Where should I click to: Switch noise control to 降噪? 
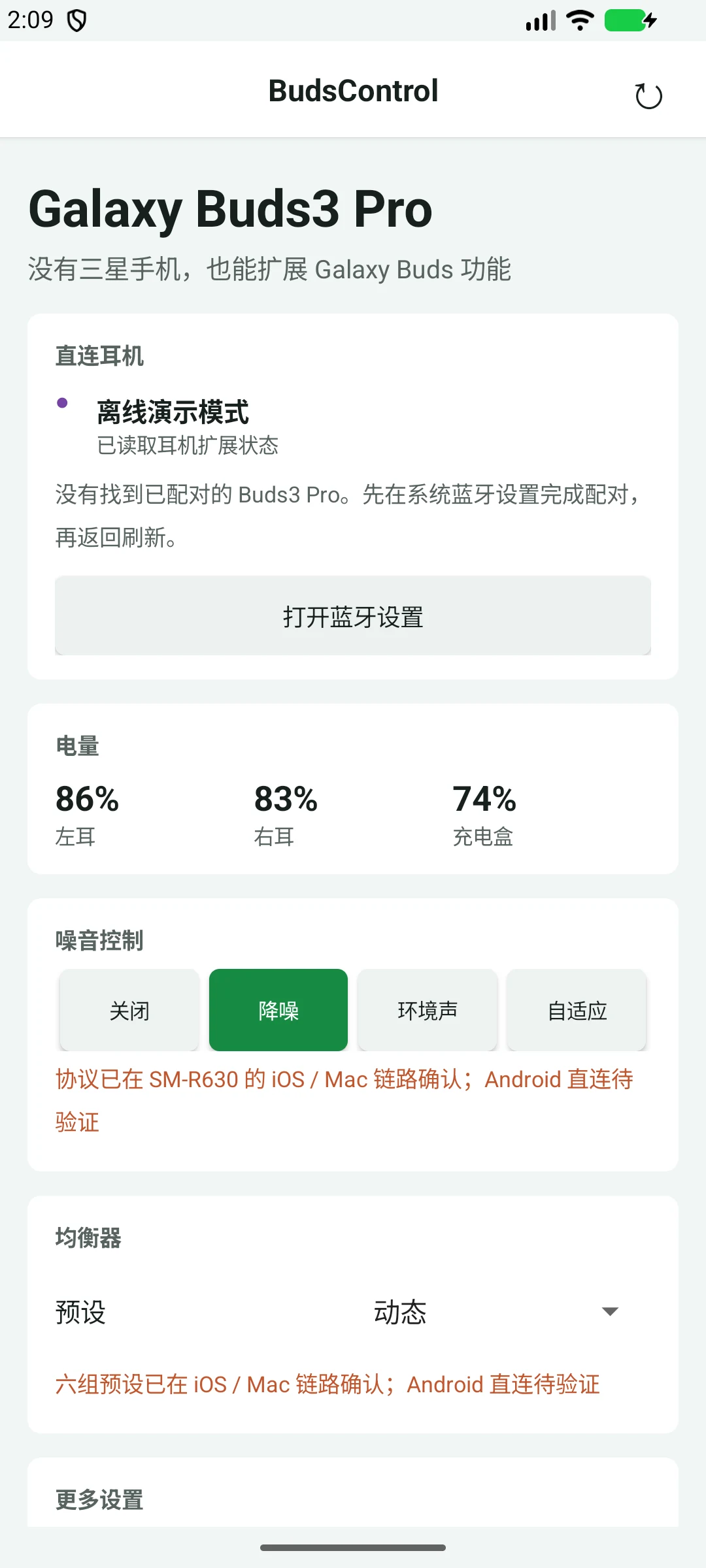coord(278,1010)
